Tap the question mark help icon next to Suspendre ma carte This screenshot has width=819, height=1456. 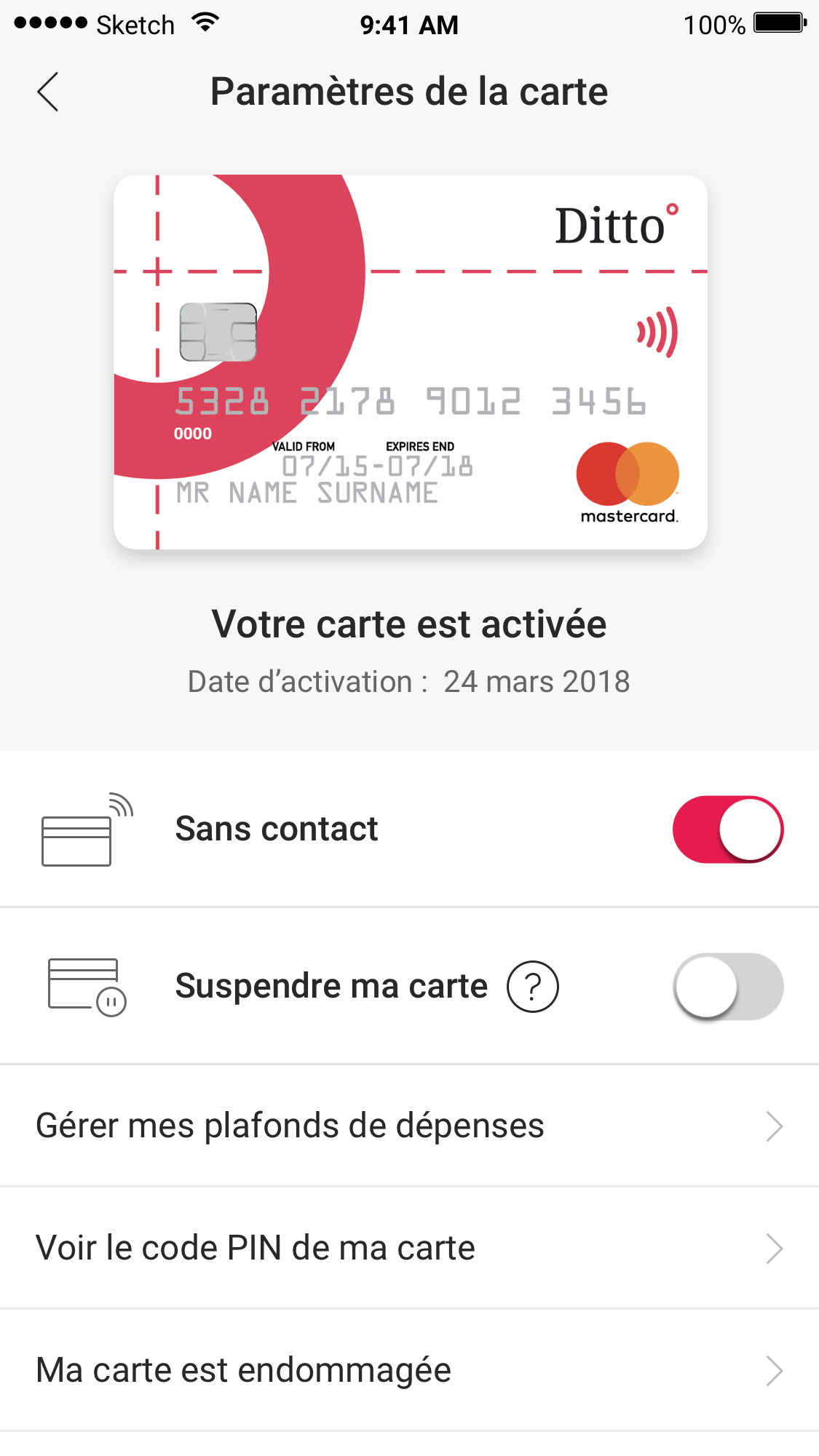pos(534,987)
